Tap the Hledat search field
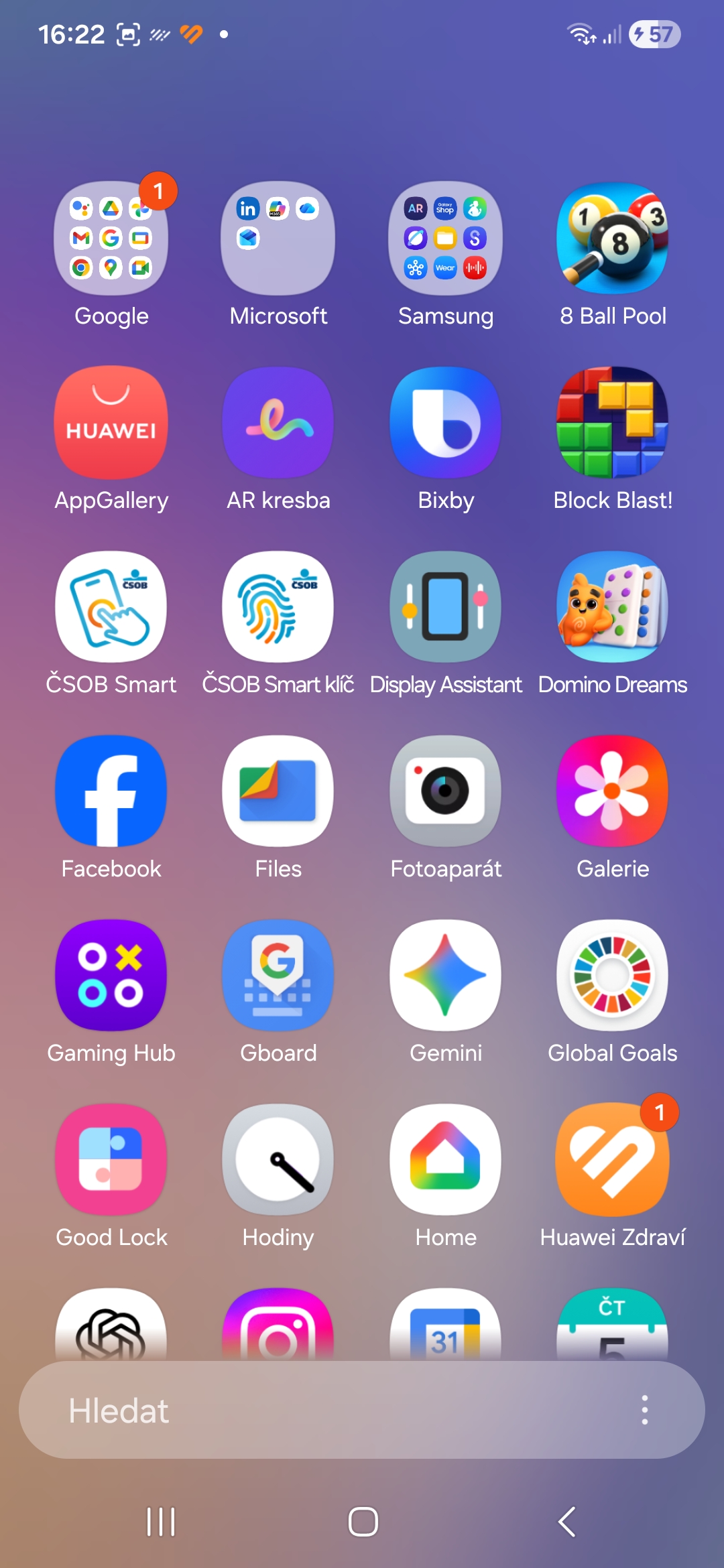 (322, 1411)
